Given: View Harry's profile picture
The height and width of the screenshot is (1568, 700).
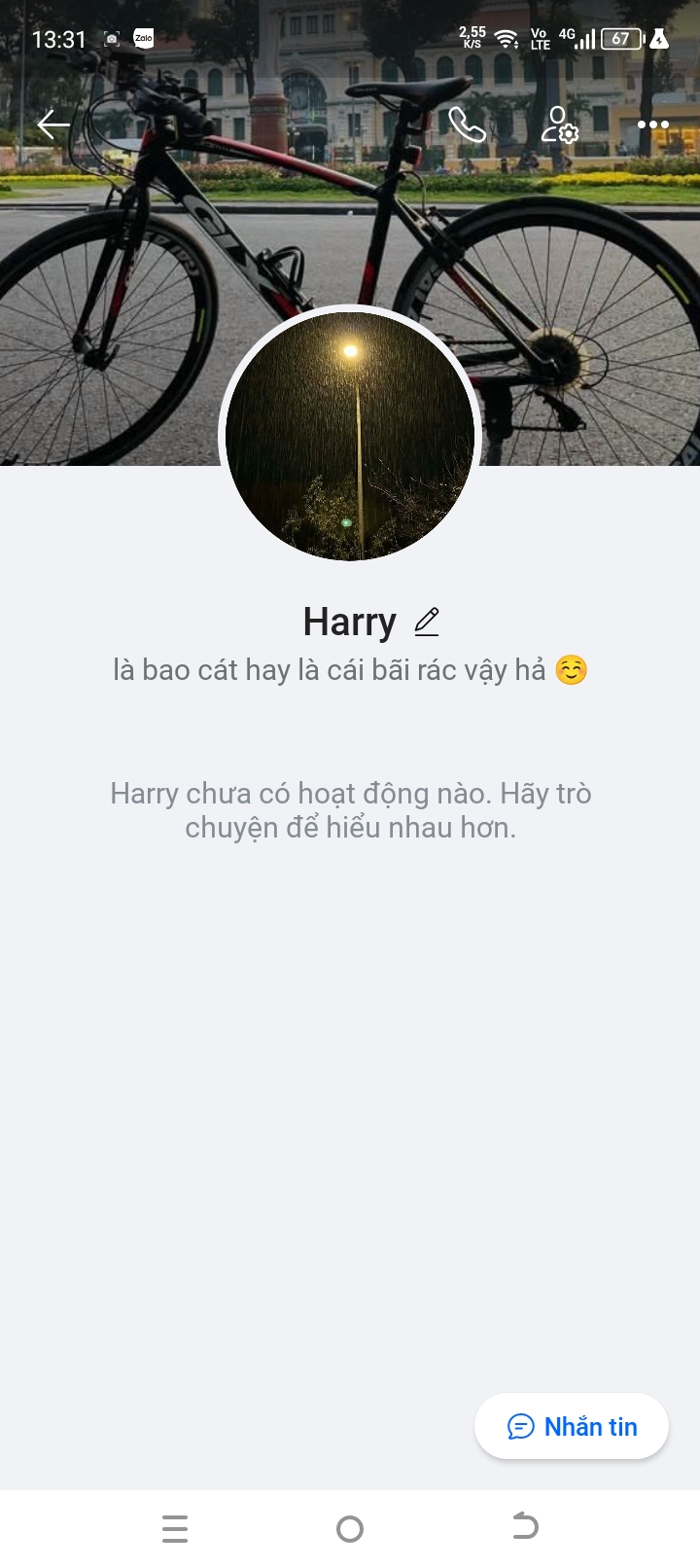Looking at the screenshot, I should pyautogui.click(x=350, y=436).
